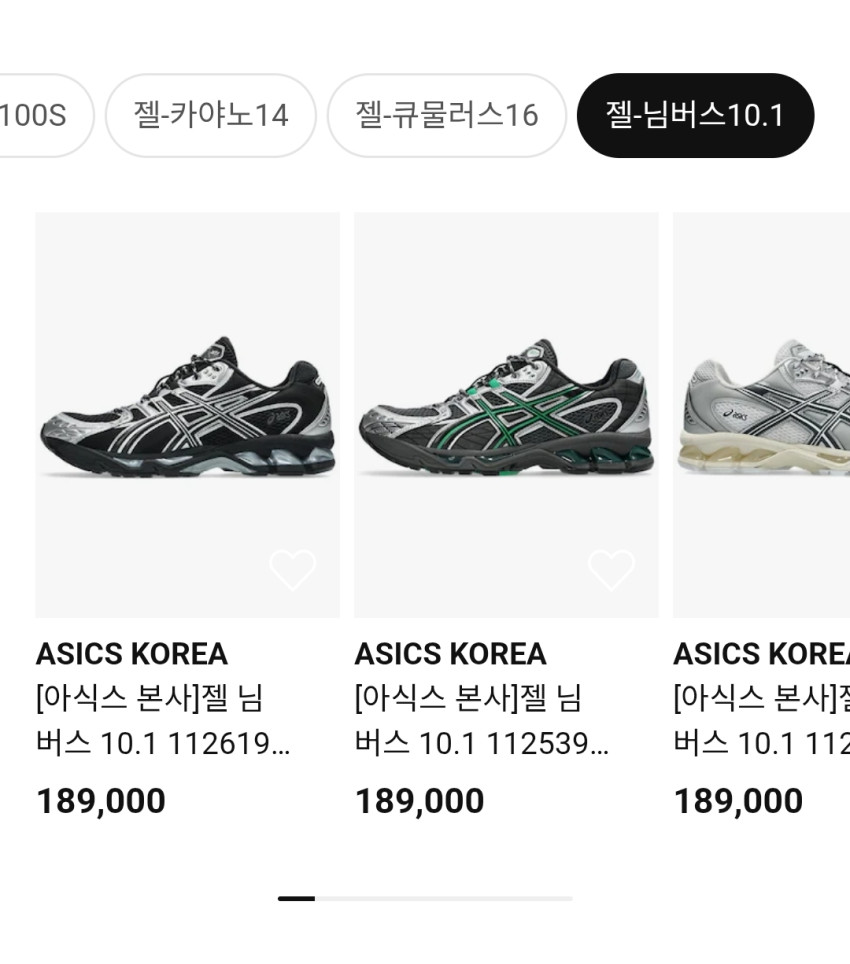Select the 젤-카야노14 chip
850x964 pixels.
click(x=210, y=116)
